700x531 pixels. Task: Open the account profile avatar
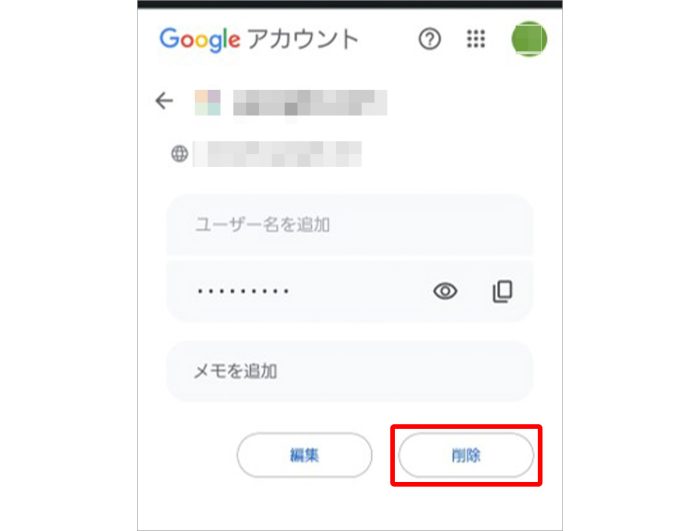pyautogui.click(x=528, y=40)
